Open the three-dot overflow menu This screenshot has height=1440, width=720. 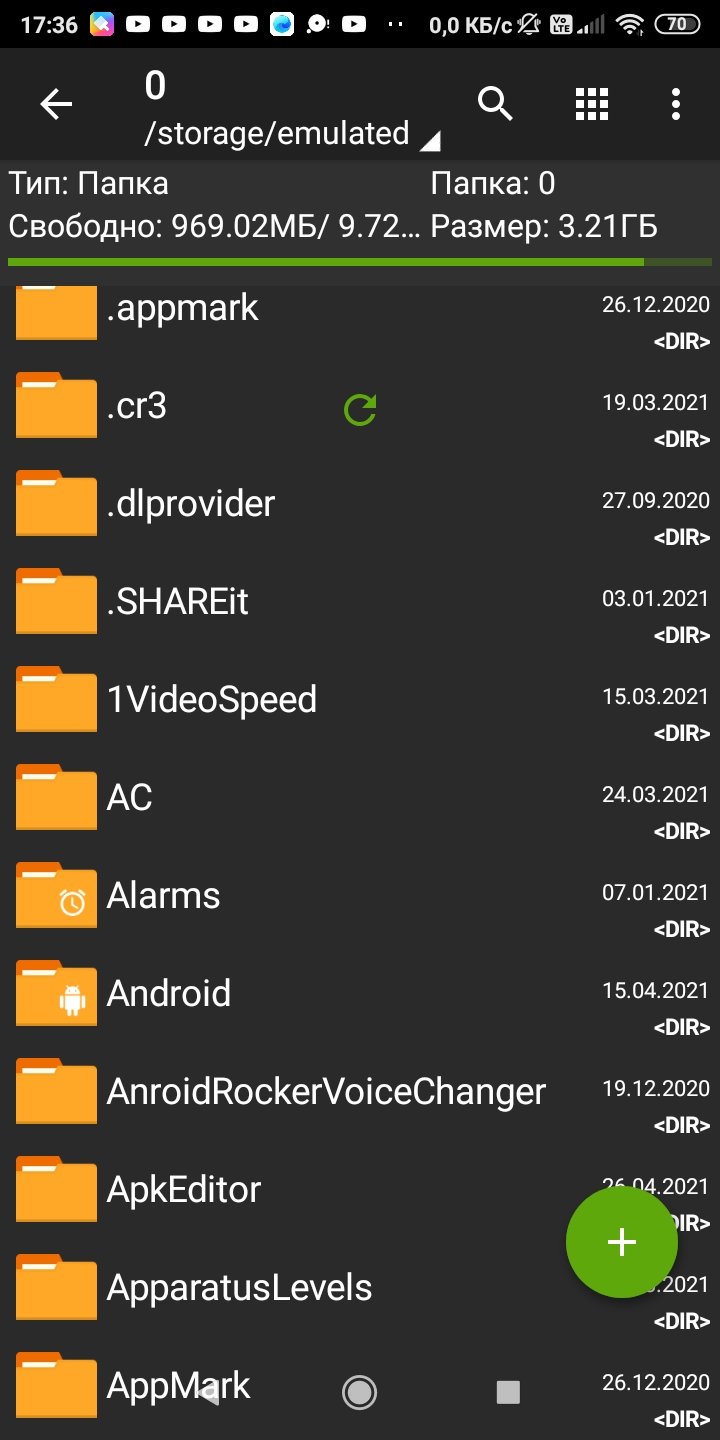(x=676, y=104)
